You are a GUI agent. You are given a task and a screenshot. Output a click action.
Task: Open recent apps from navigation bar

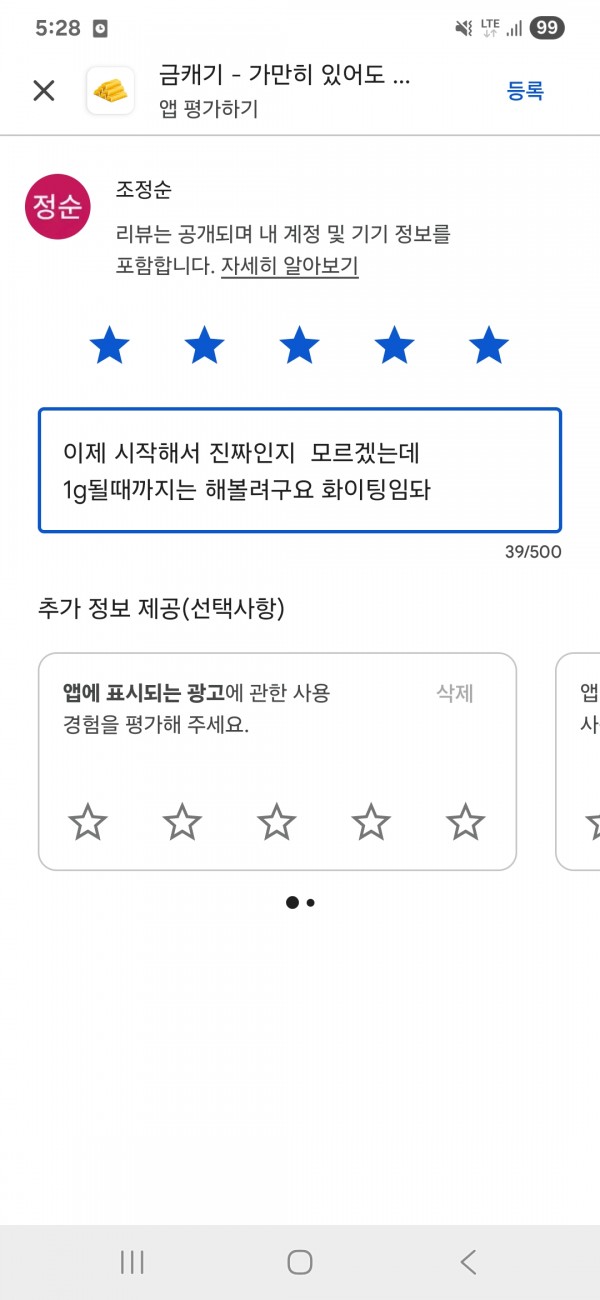click(132, 1262)
